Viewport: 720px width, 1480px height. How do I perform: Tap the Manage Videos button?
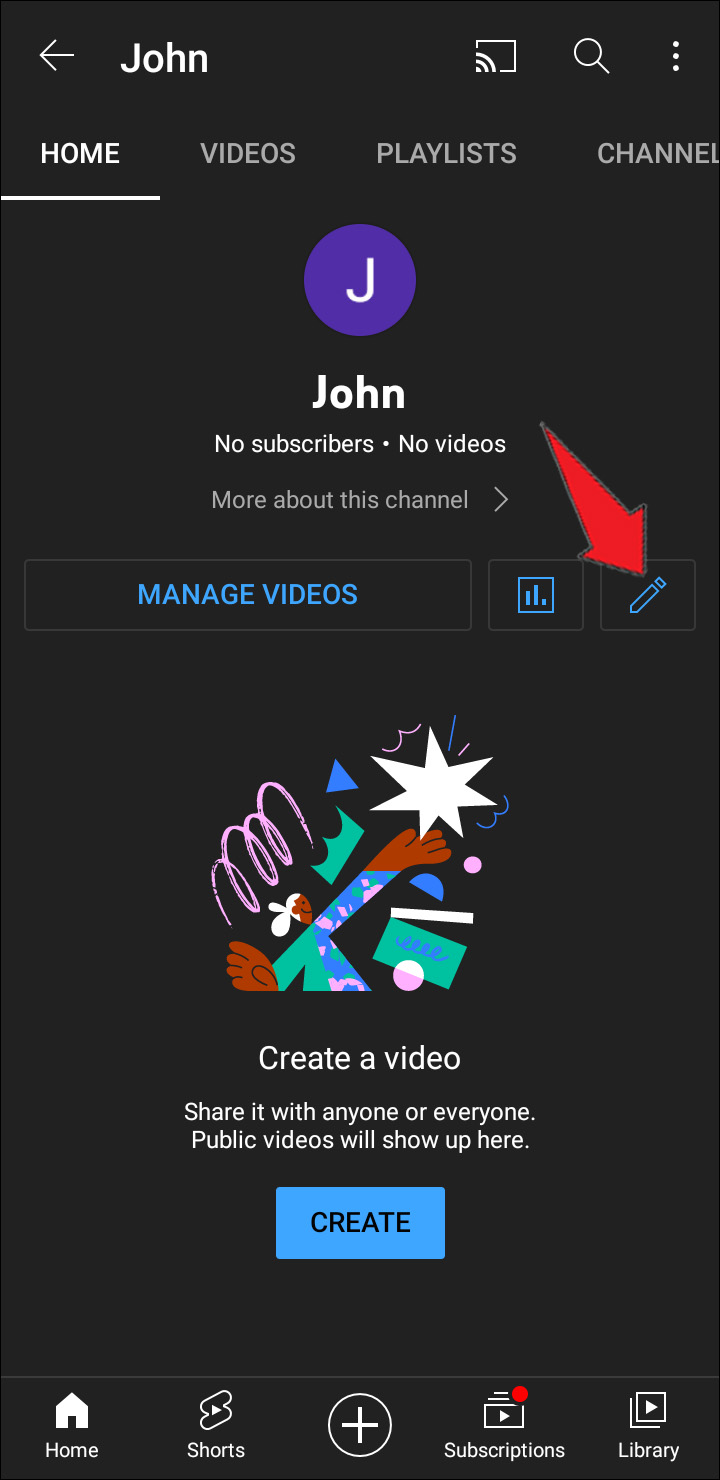tap(247, 595)
